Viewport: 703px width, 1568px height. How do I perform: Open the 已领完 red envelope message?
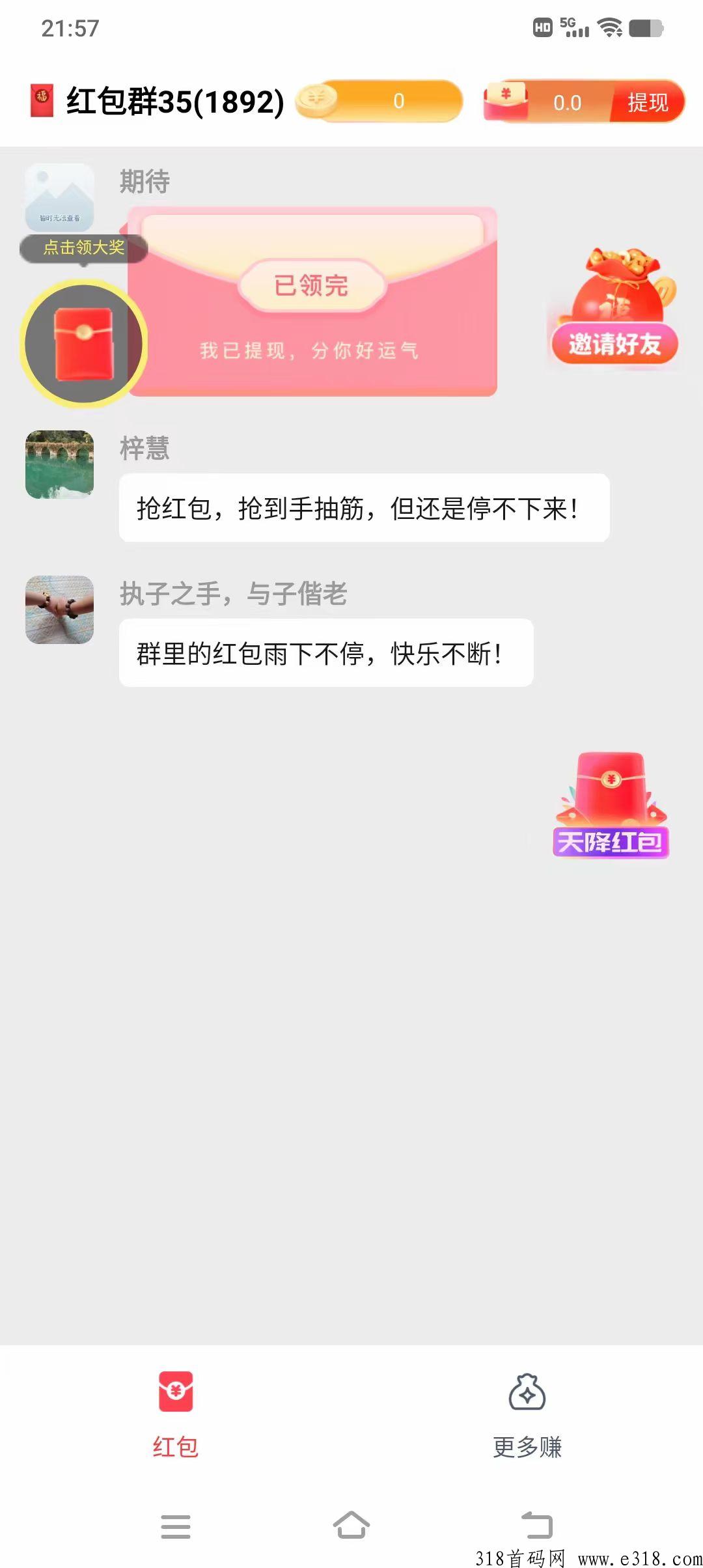[312, 301]
